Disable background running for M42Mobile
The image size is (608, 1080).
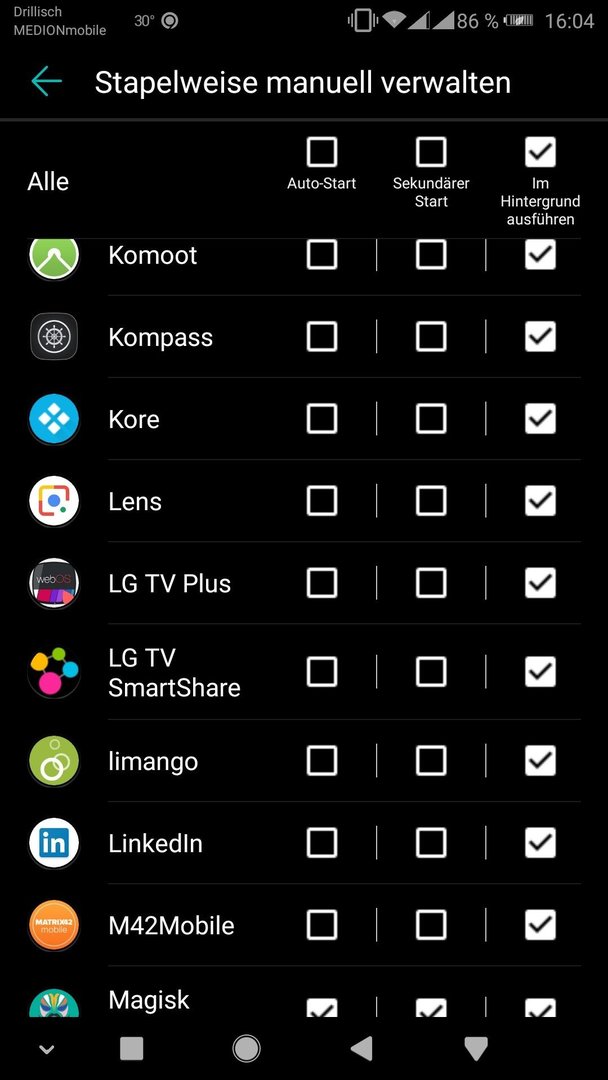pyautogui.click(x=541, y=925)
